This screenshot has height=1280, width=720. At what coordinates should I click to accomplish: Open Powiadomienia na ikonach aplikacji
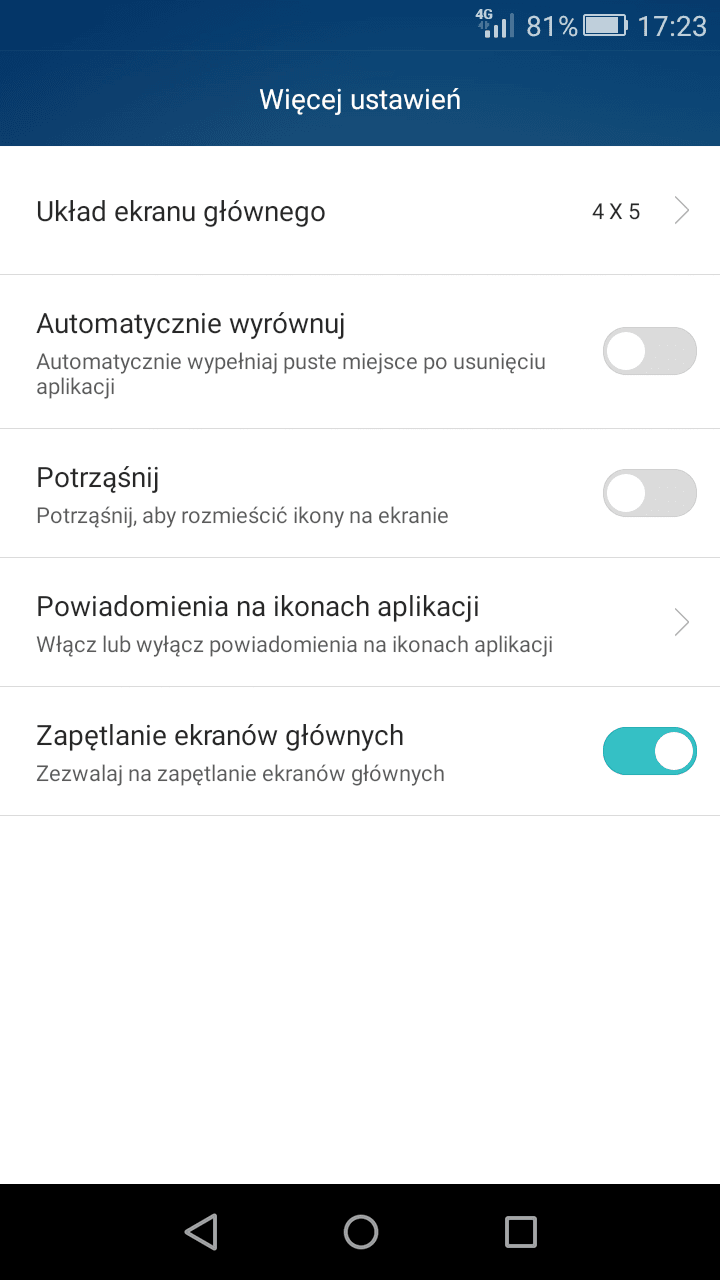pos(360,622)
